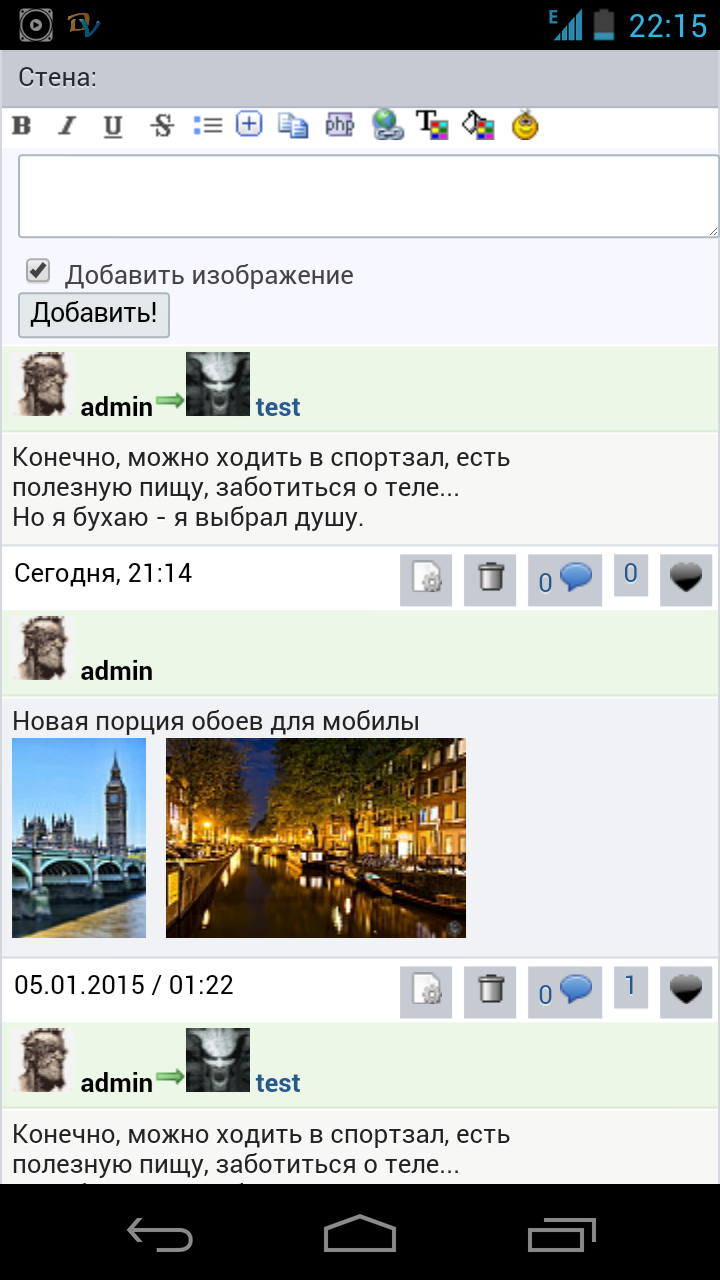
Task: Like the post from Сегодня, 21:14
Action: (x=686, y=579)
